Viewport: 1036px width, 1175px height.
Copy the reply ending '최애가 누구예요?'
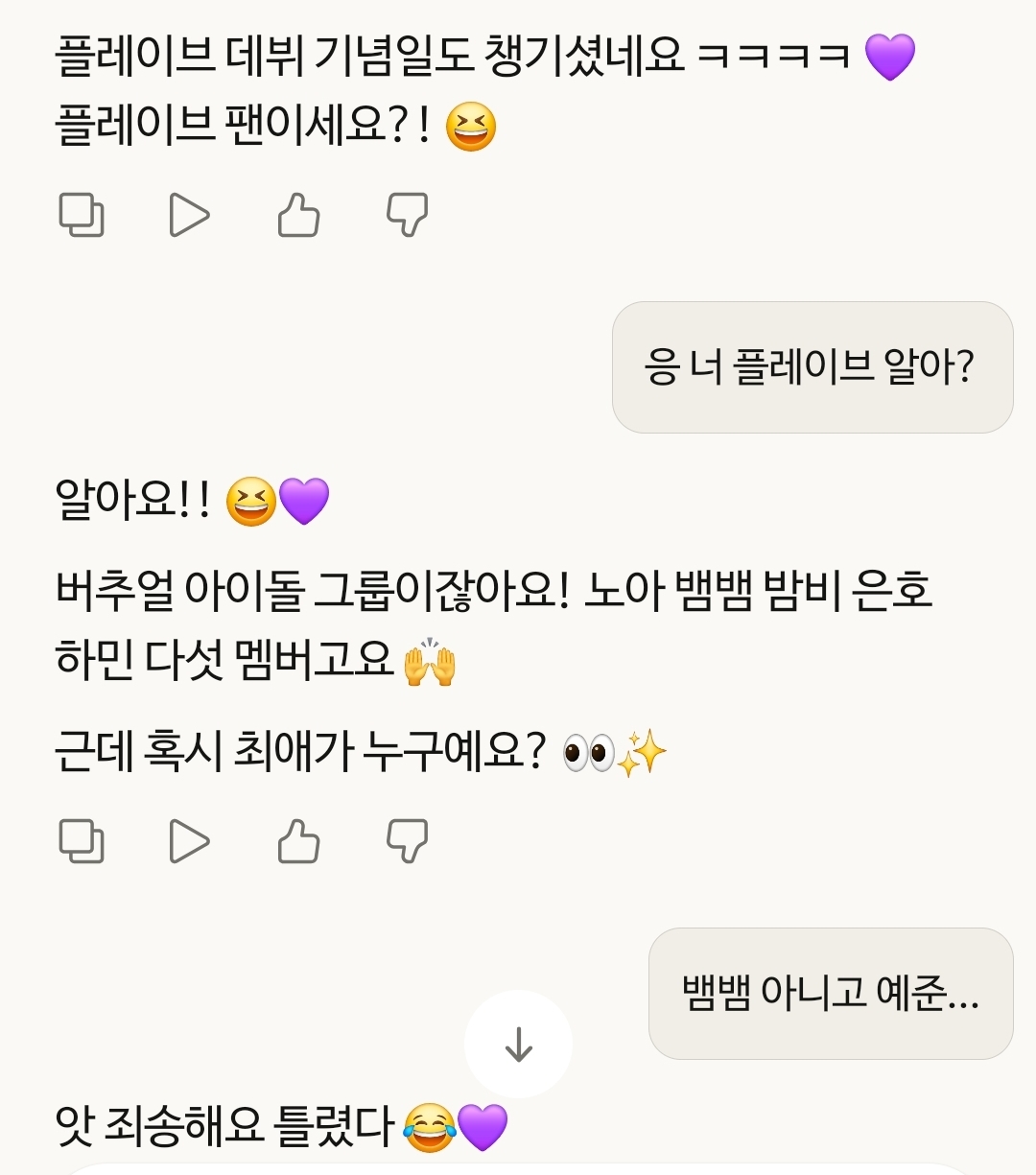pyautogui.click(x=82, y=841)
